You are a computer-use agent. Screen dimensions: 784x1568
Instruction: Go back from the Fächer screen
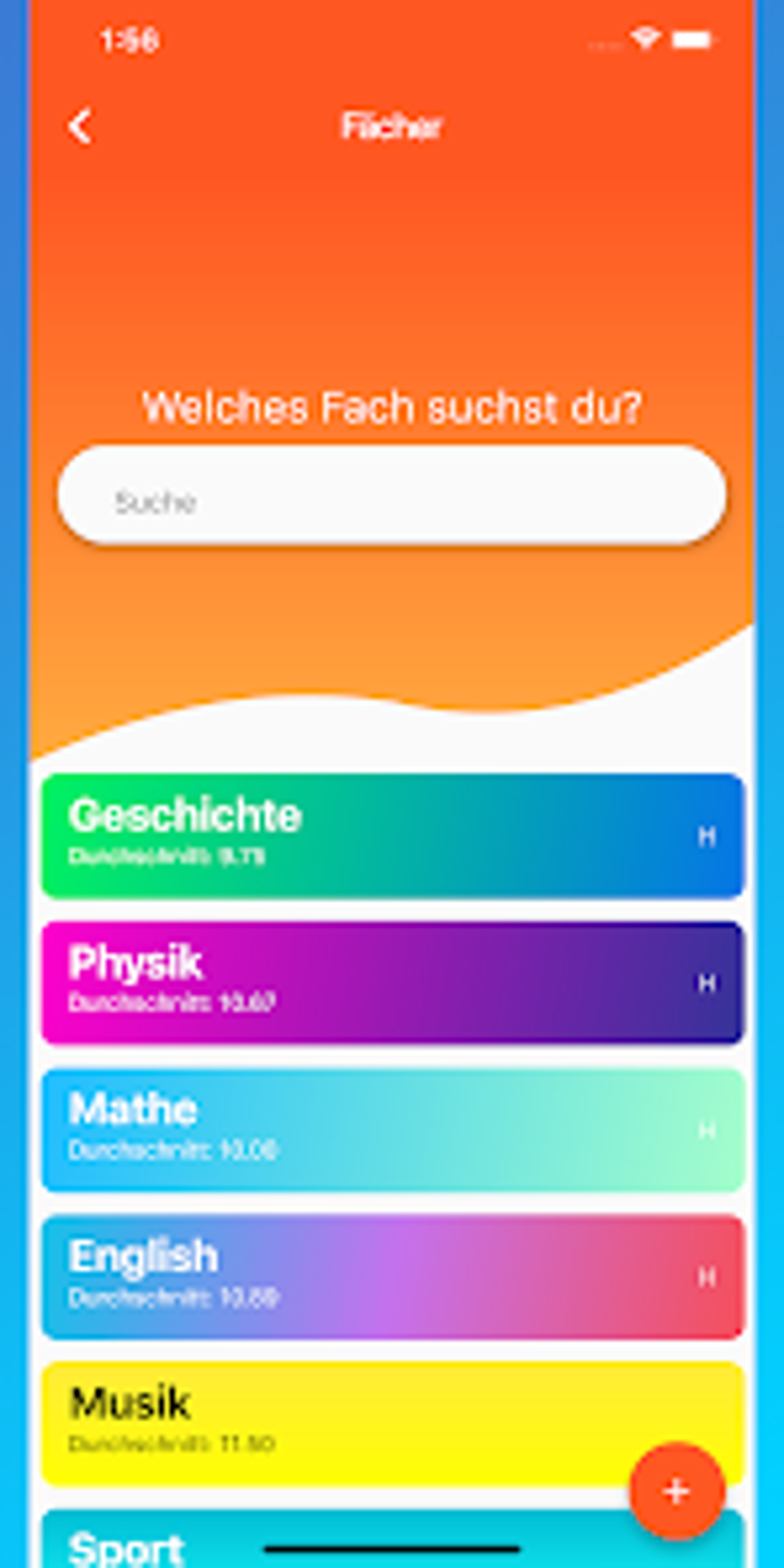click(x=81, y=127)
